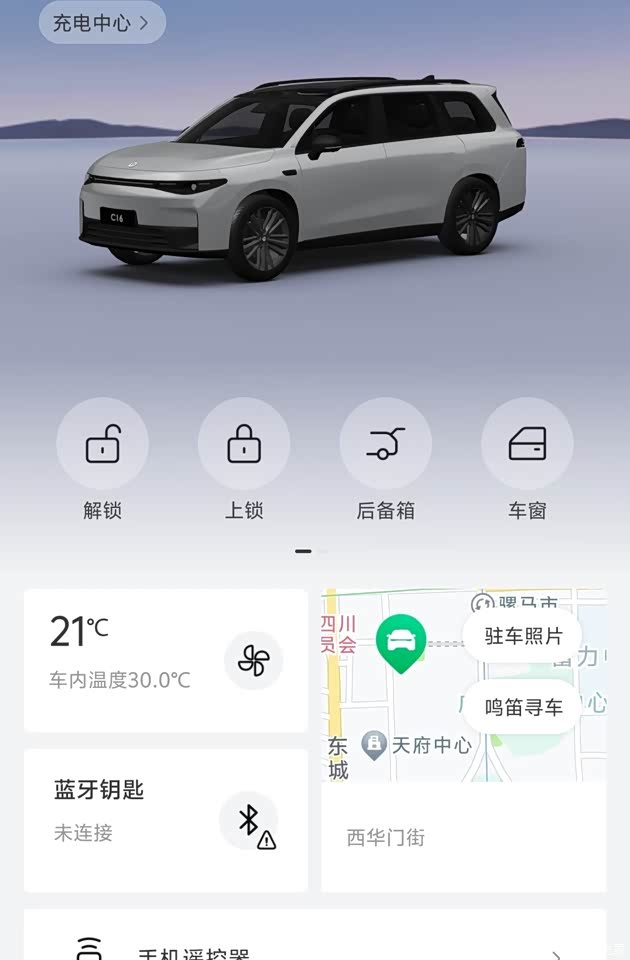630x960 pixels.
Task: Open the 充电中心 charging center chip
Action: [101, 23]
